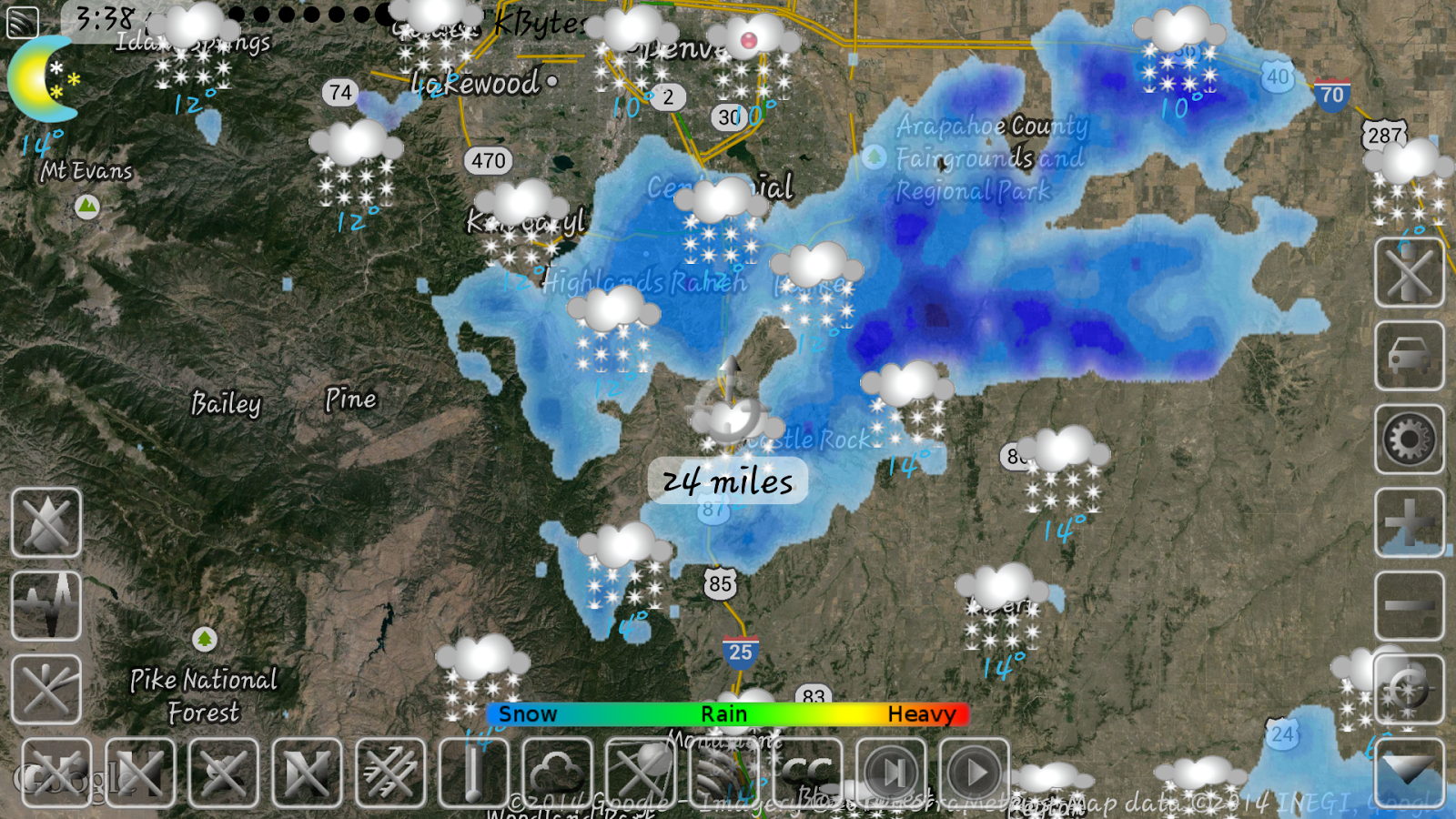
Task: Toggle the crossed-out clock button
Action: tap(46, 689)
